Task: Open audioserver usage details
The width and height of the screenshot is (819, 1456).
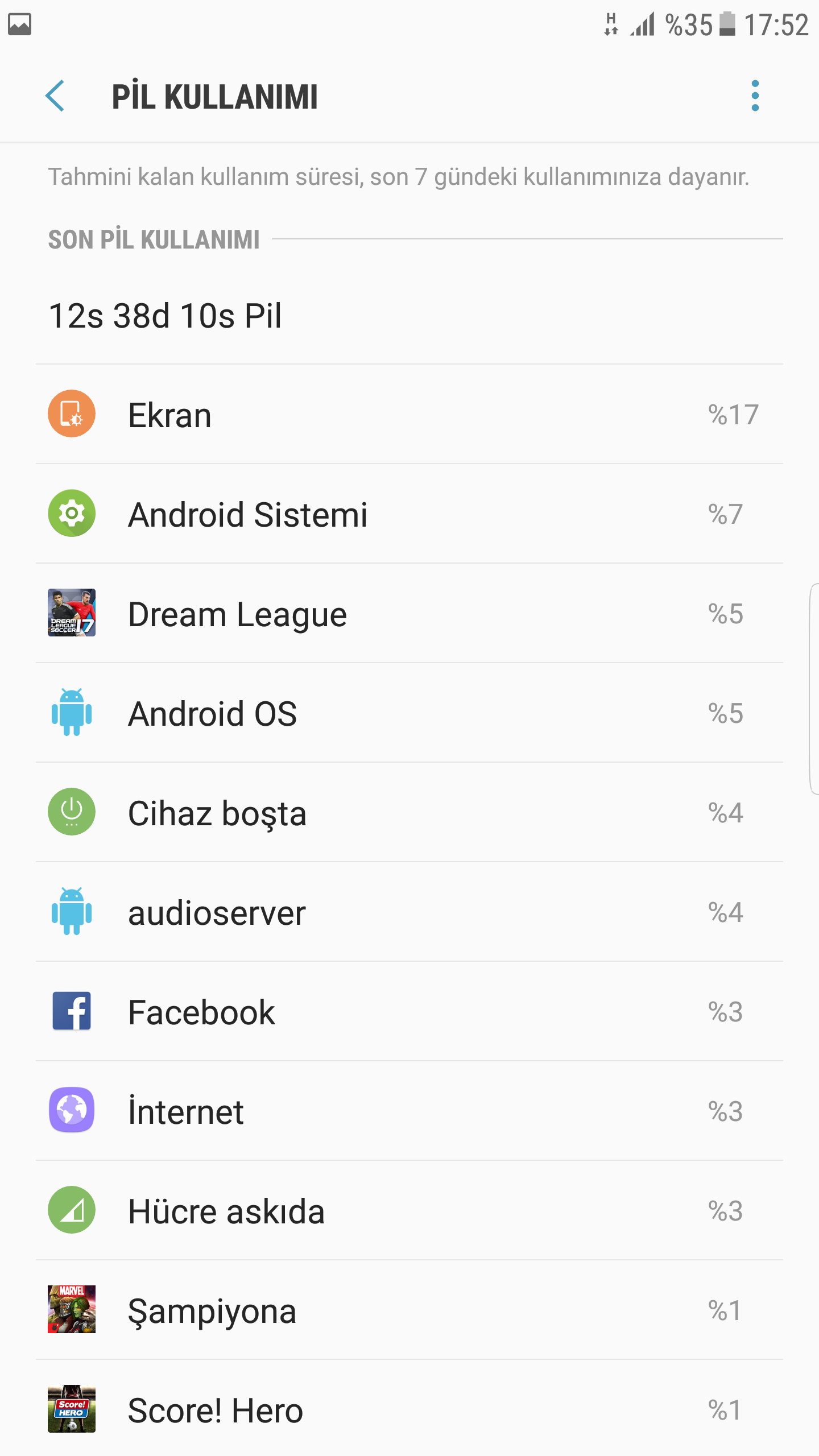Action: pos(409,912)
